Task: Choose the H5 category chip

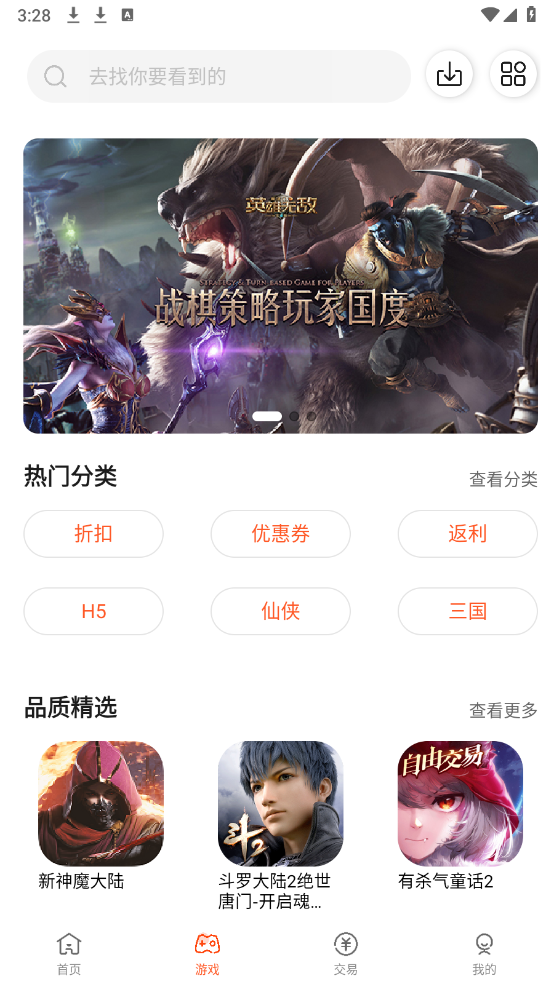Action: (93, 611)
